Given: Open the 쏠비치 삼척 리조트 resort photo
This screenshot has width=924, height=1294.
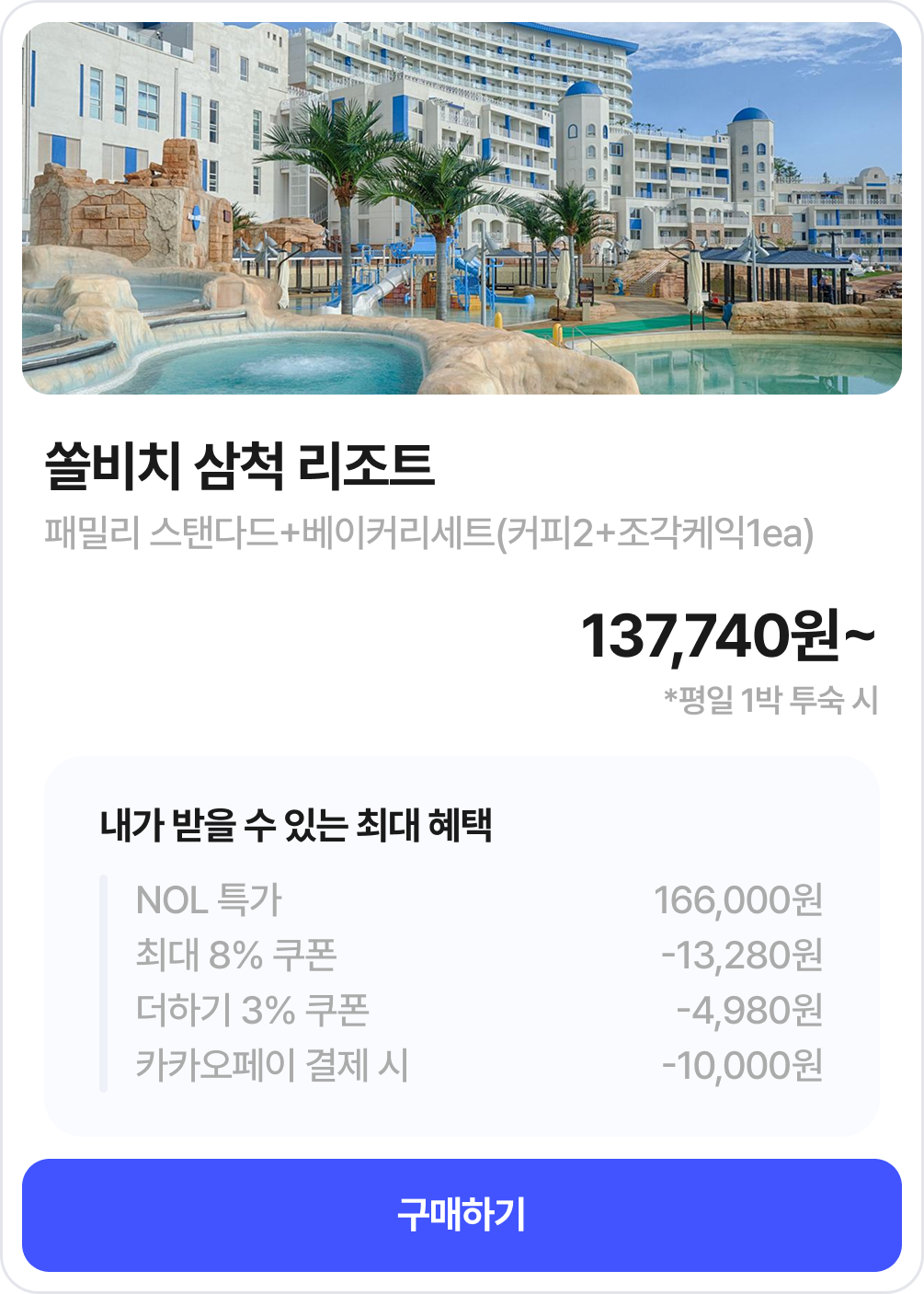Looking at the screenshot, I should click(x=462, y=209).
